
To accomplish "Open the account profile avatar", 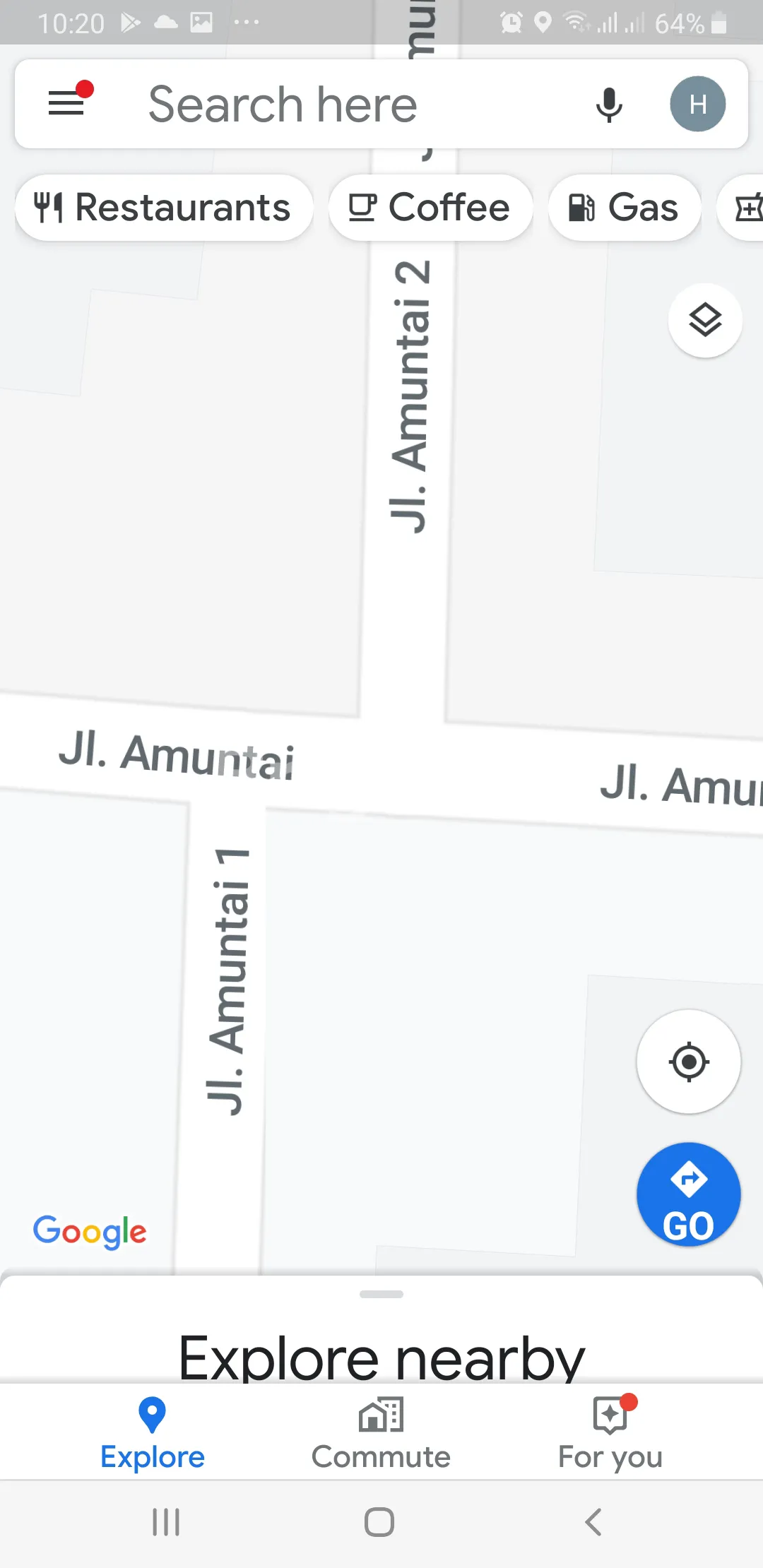I will coord(697,105).
